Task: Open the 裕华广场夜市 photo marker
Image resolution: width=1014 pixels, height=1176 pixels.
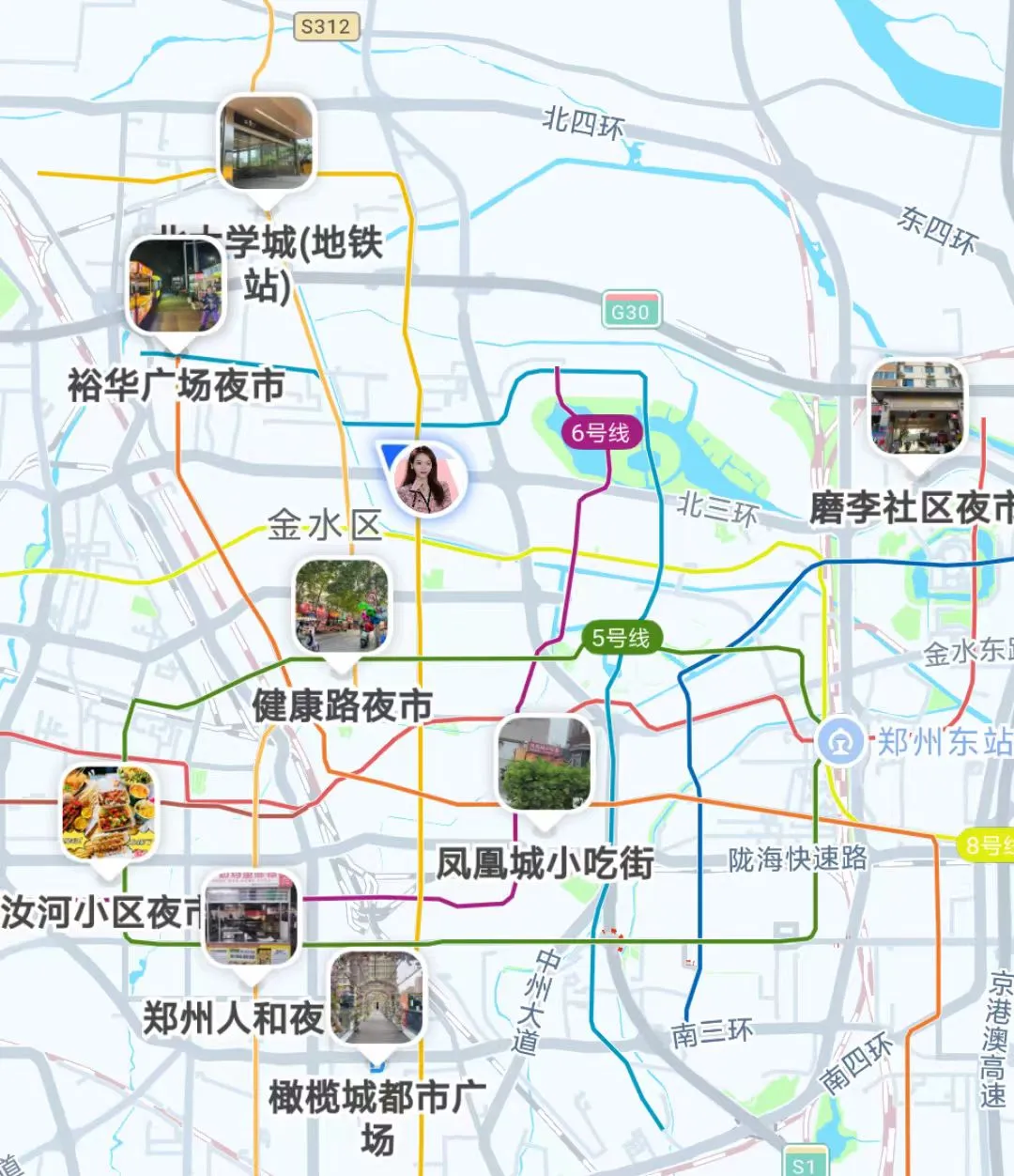Action: coord(176,285)
